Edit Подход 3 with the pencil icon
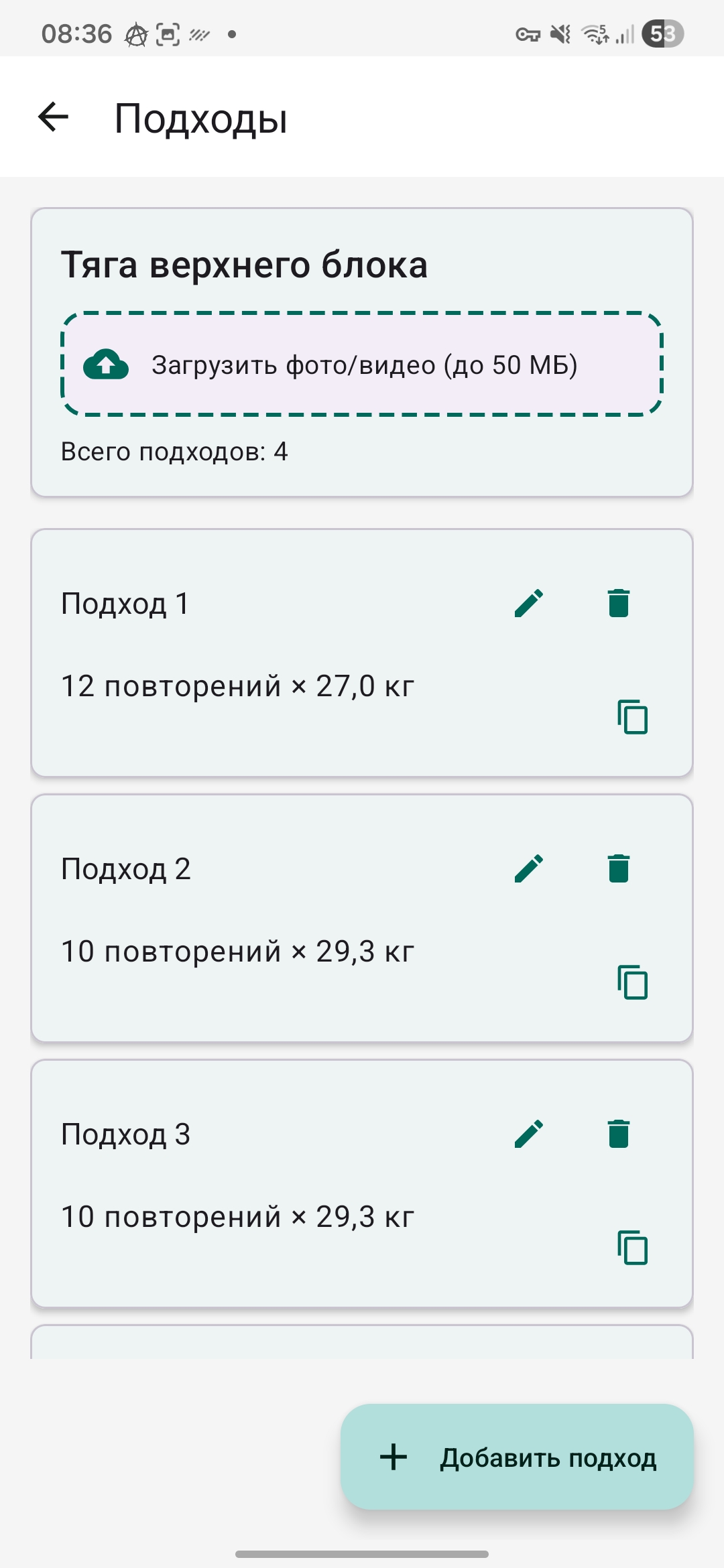This screenshot has height=1568, width=724. pyautogui.click(x=529, y=1134)
